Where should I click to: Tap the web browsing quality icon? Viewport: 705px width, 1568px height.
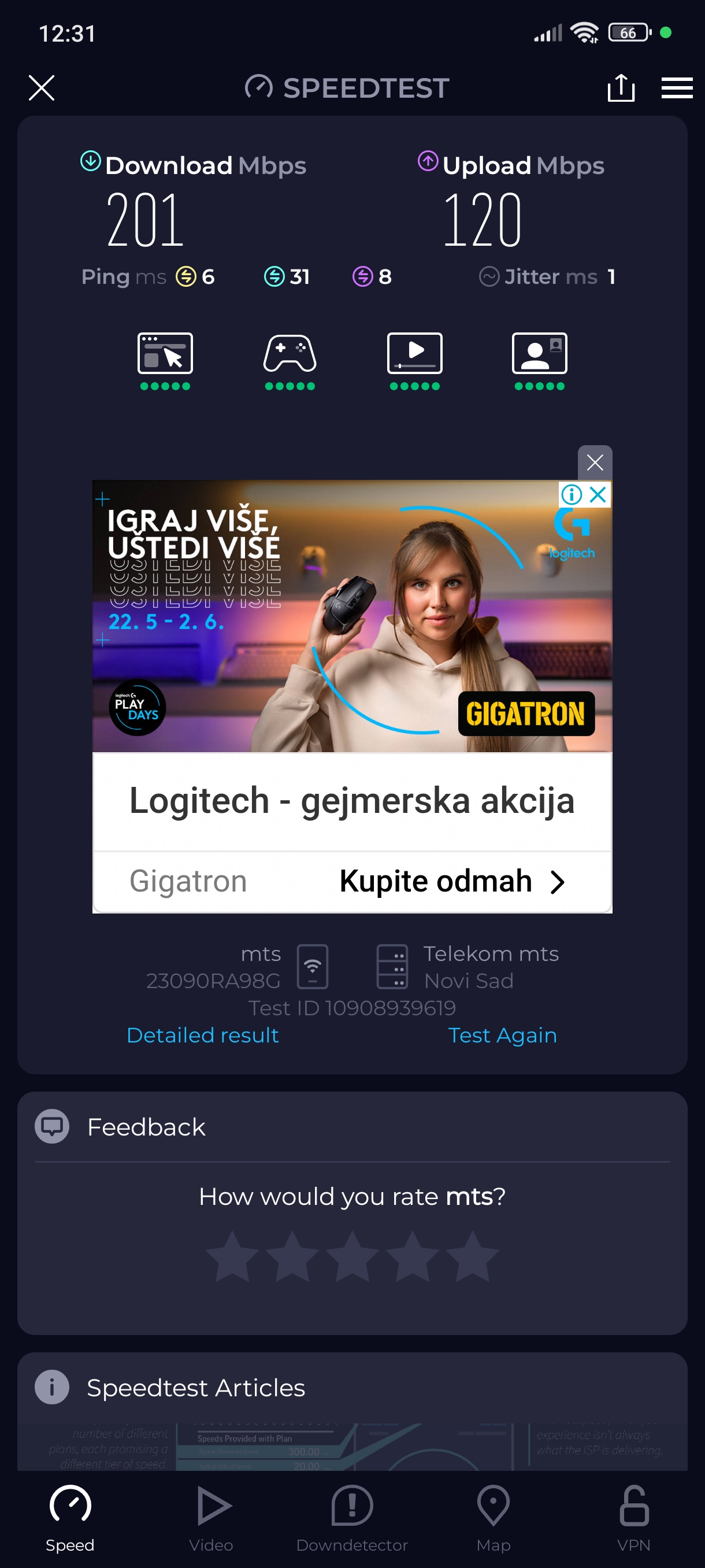(x=165, y=354)
